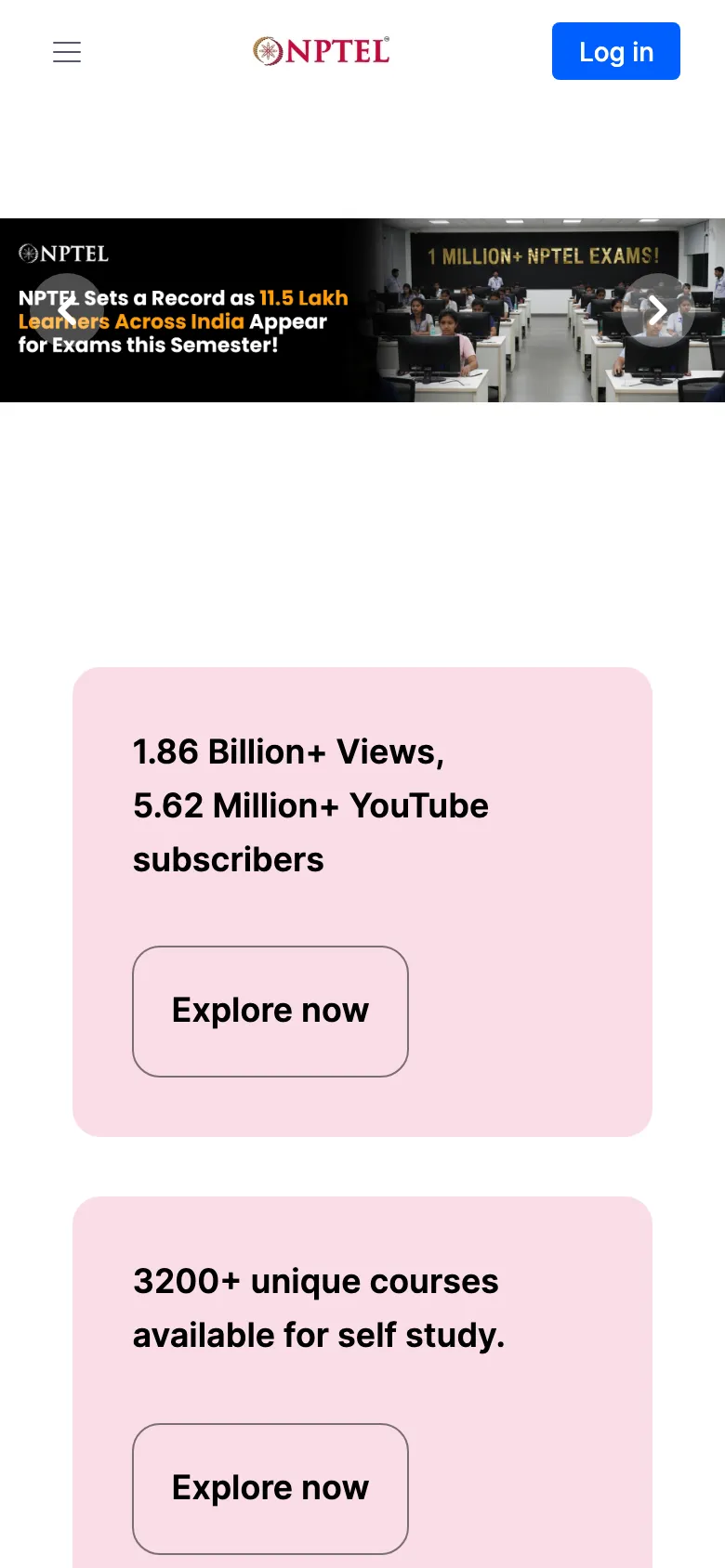
Task: Show the previous carousel banner
Action: tap(66, 310)
